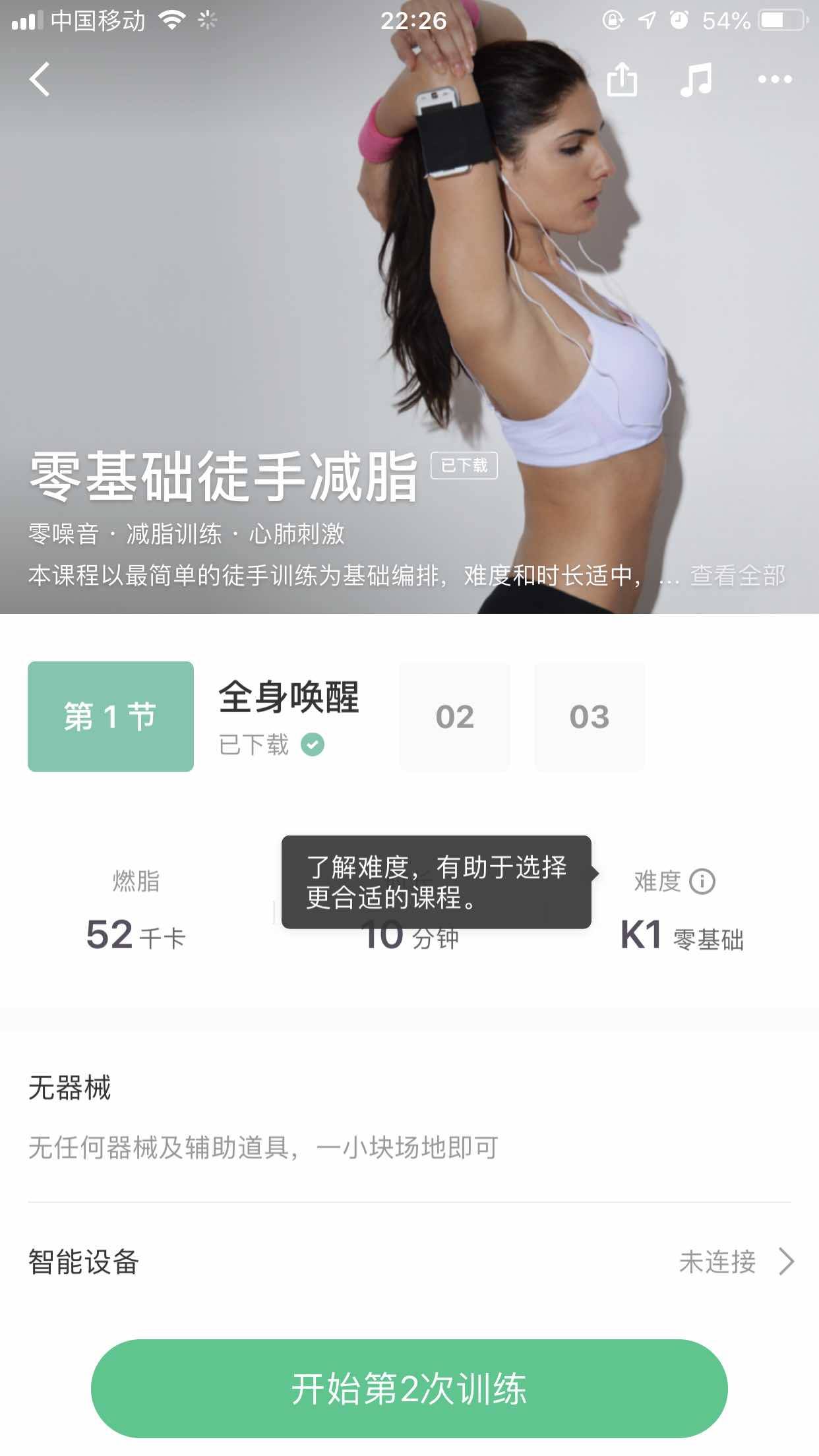
Task: Open the 智能设备 connection row
Action: tap(409, 1261)
